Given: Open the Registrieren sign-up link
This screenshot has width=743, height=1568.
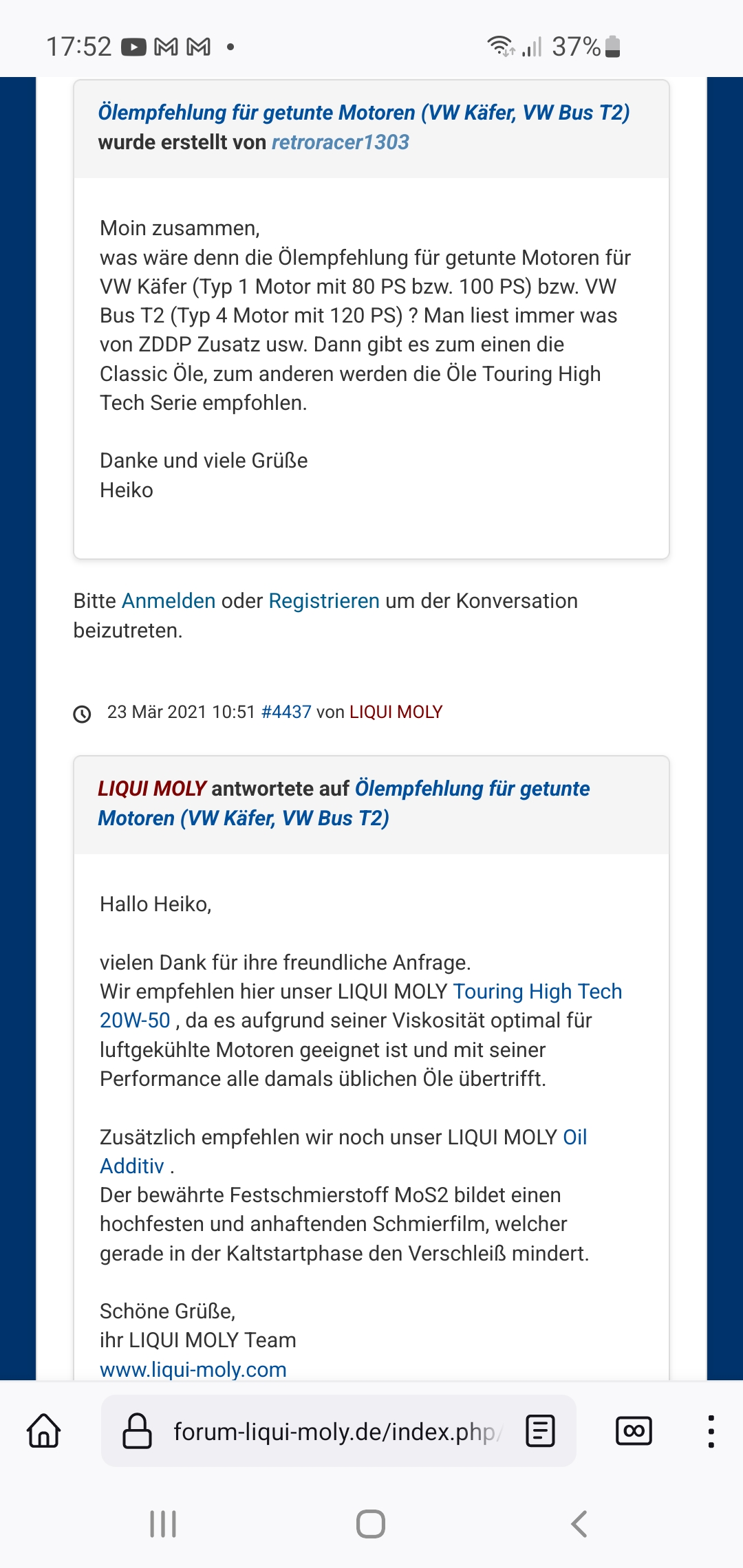Looking at the screenshot, I should [323, 601].
